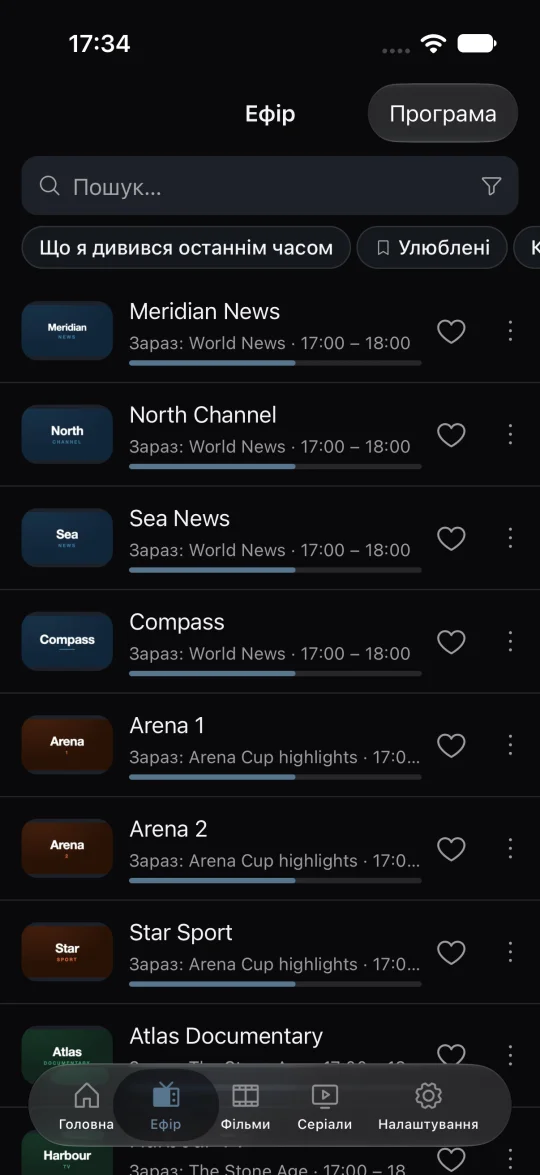Like Arena 1 with the heart icon
540x1175 pixels.
(x=451, y=745)
